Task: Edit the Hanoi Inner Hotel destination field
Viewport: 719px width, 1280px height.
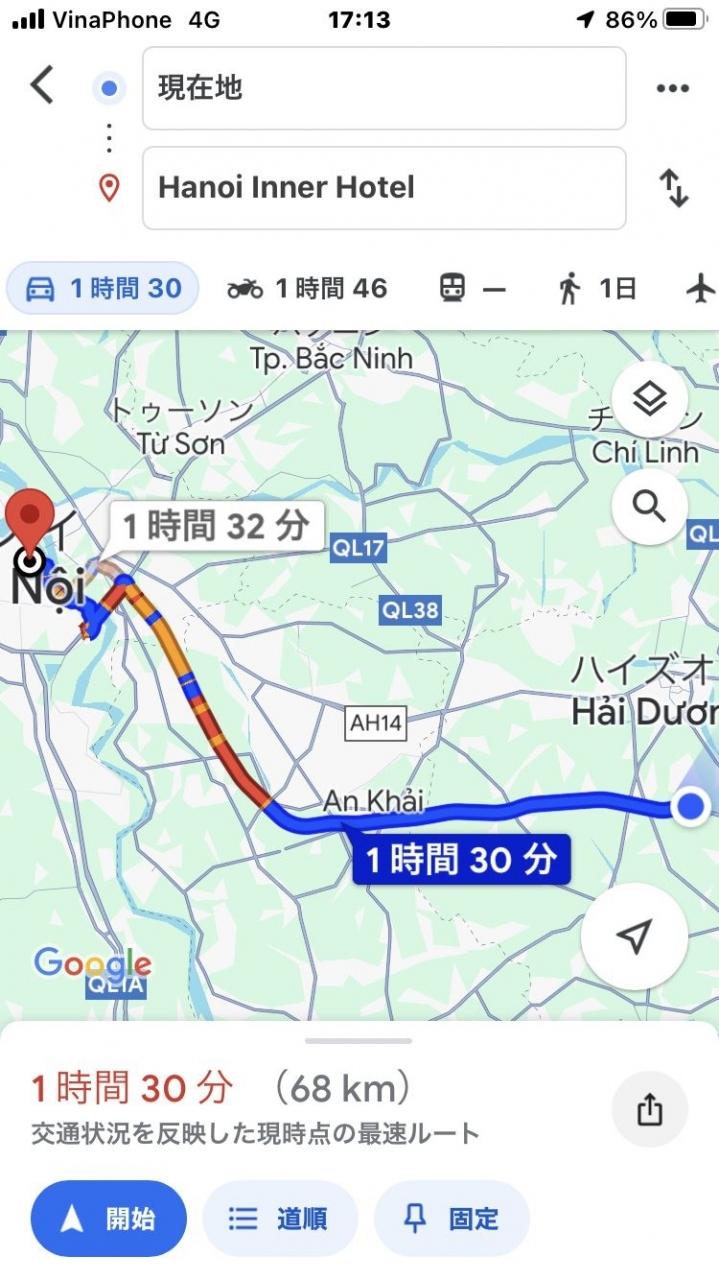Action: 384,188
